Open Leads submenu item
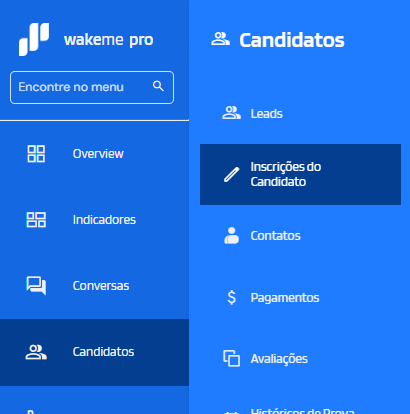Image resolution: width=410 pixels, height=414 pixels. click(x=300, y=113)
